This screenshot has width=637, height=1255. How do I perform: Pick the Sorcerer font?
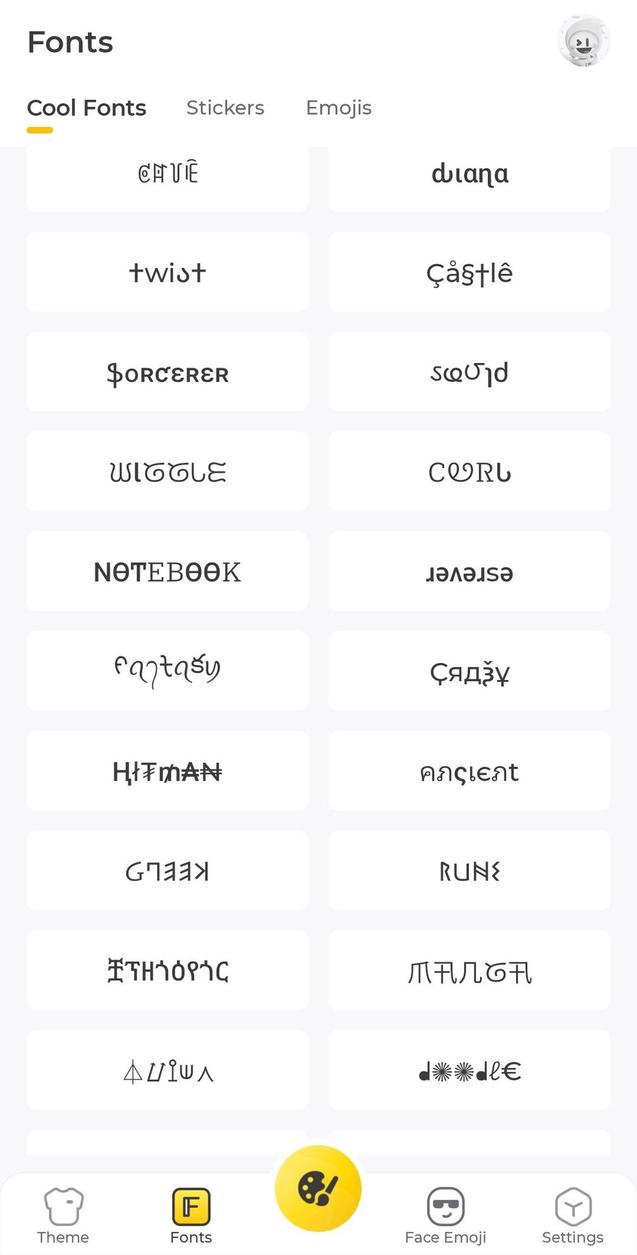167,372
